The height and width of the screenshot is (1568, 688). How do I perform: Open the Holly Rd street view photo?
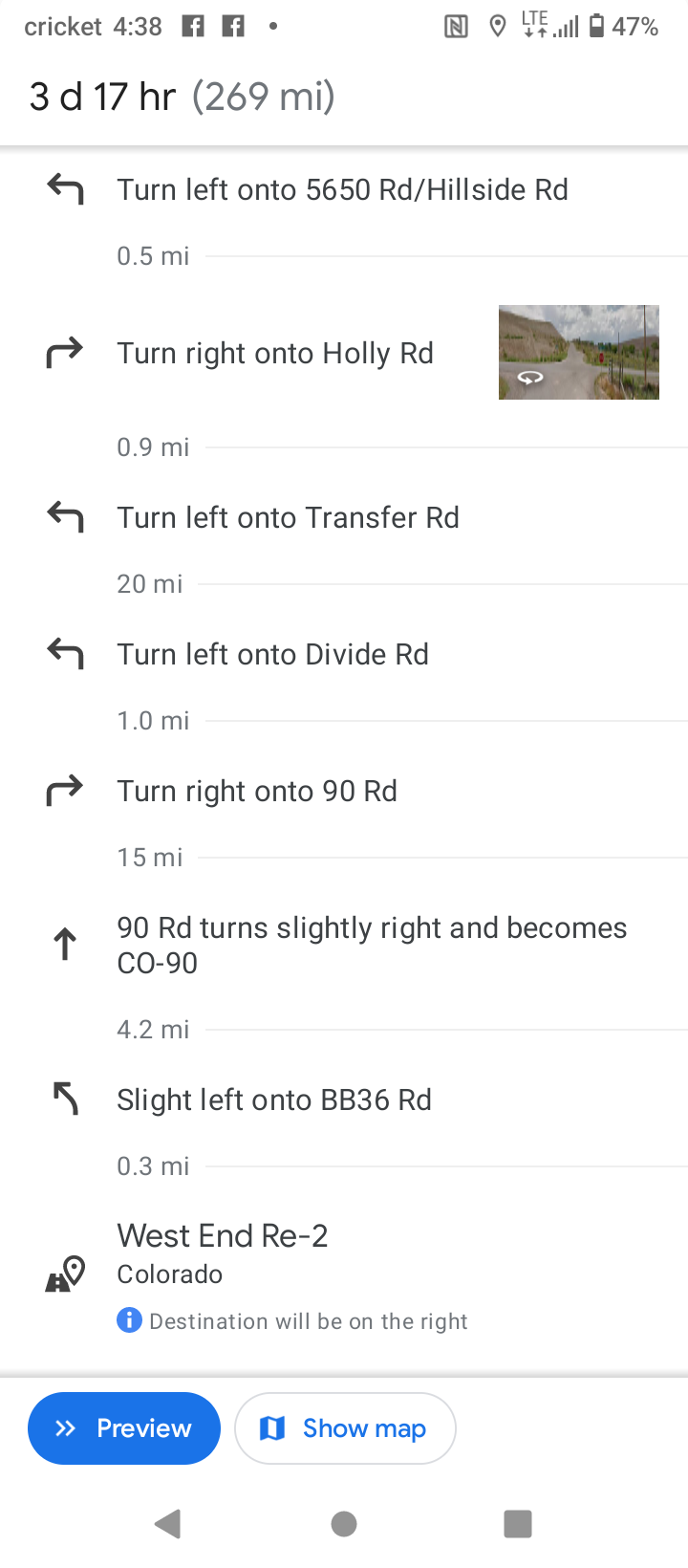(578, 352)
